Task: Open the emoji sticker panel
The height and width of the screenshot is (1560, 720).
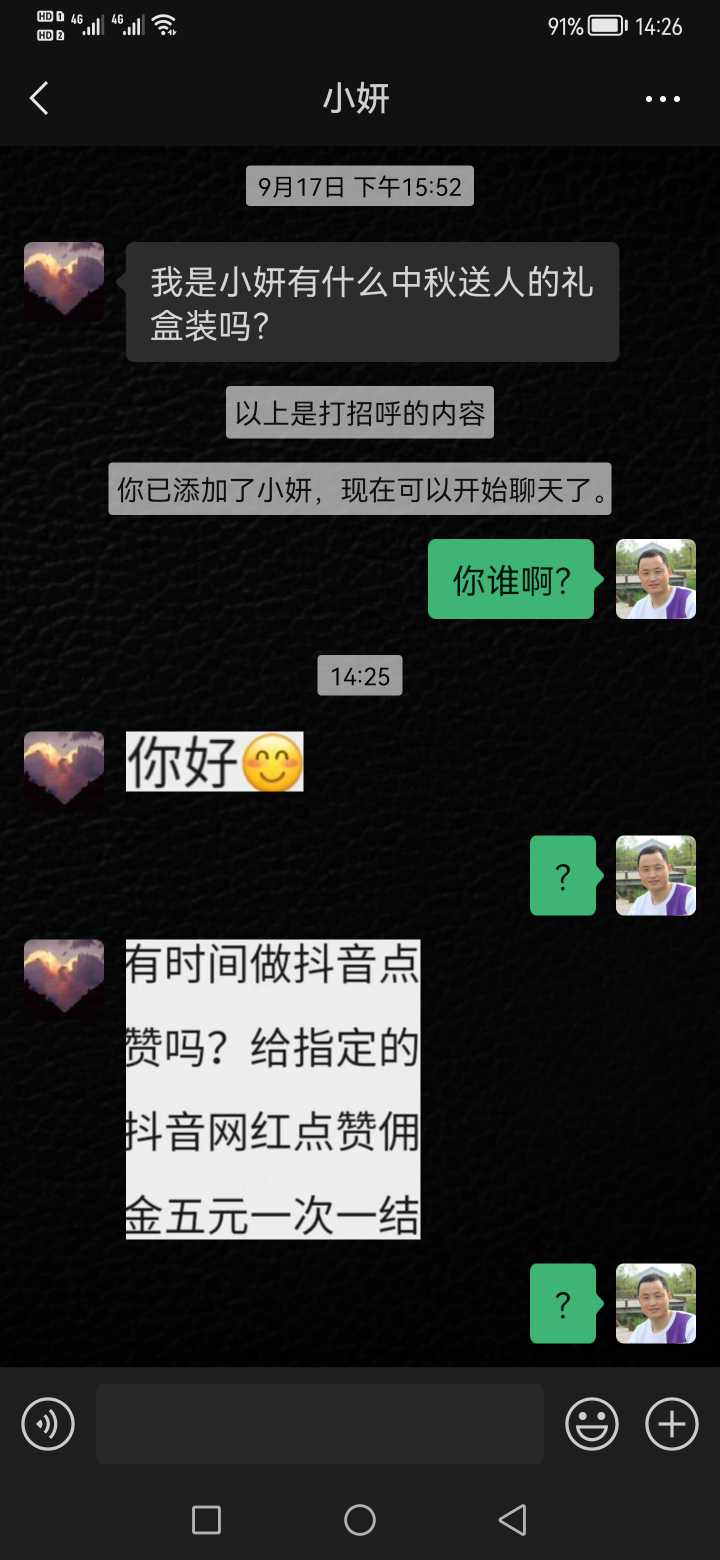Action: click(x=592, y=1423)
